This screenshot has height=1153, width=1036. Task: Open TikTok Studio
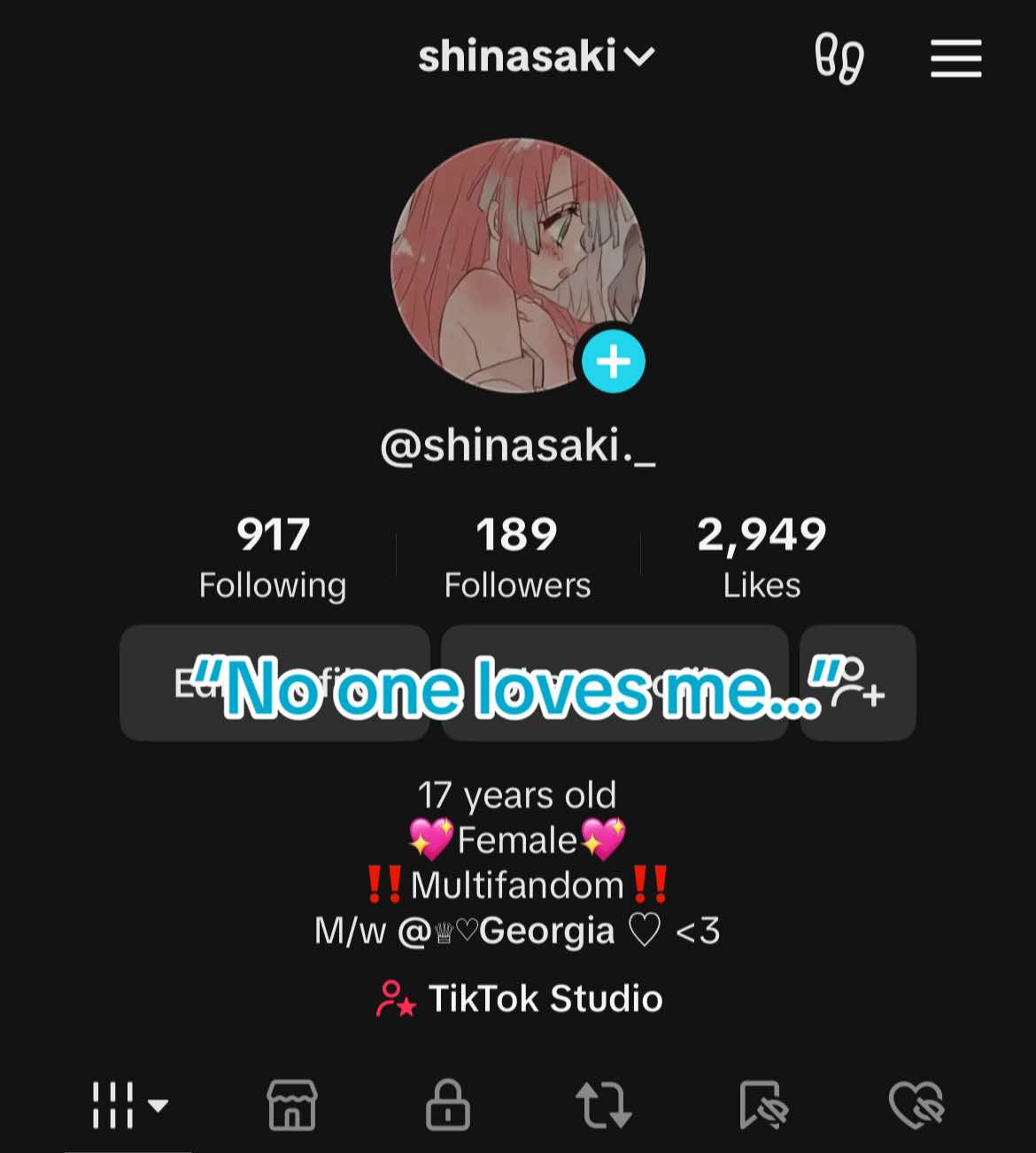[519, 999]
